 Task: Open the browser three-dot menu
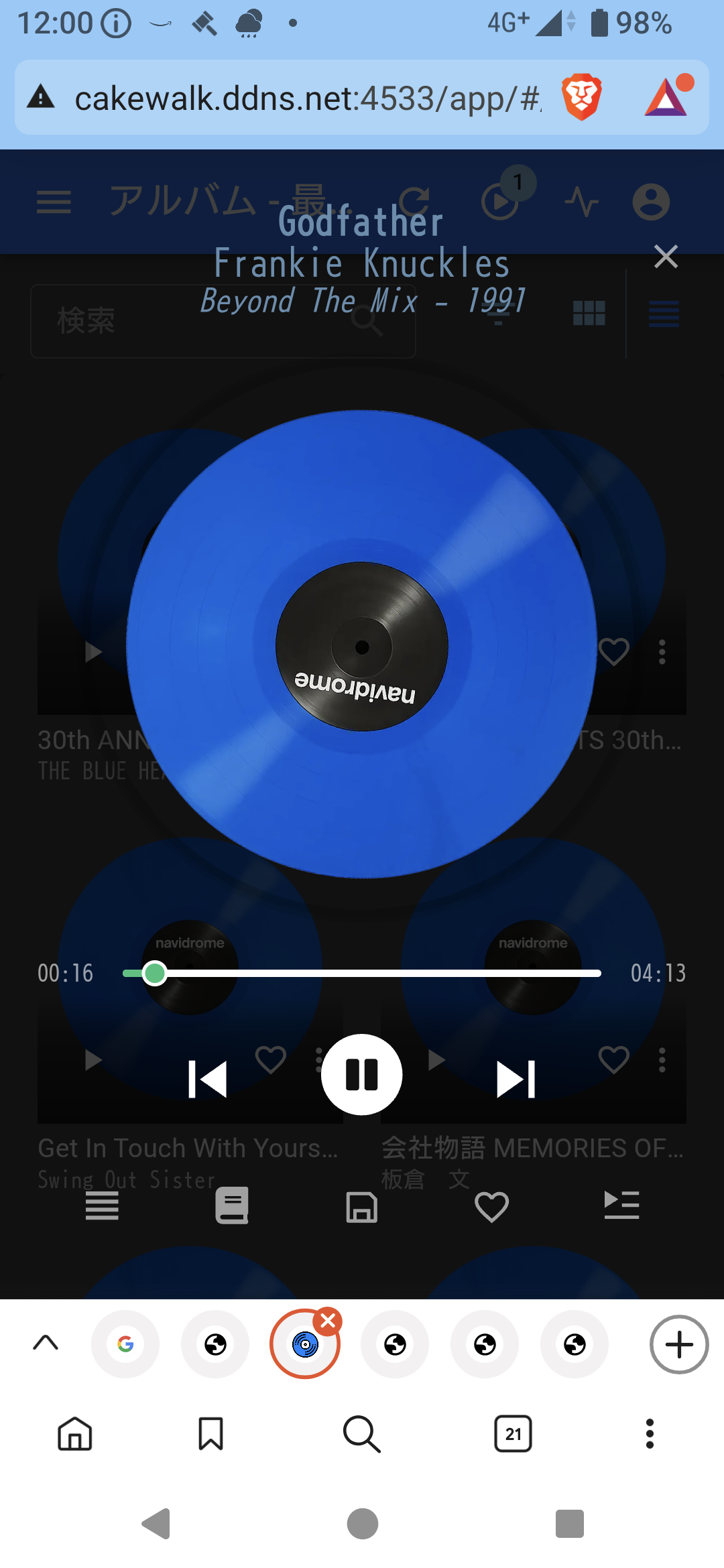click(649, 1434)
